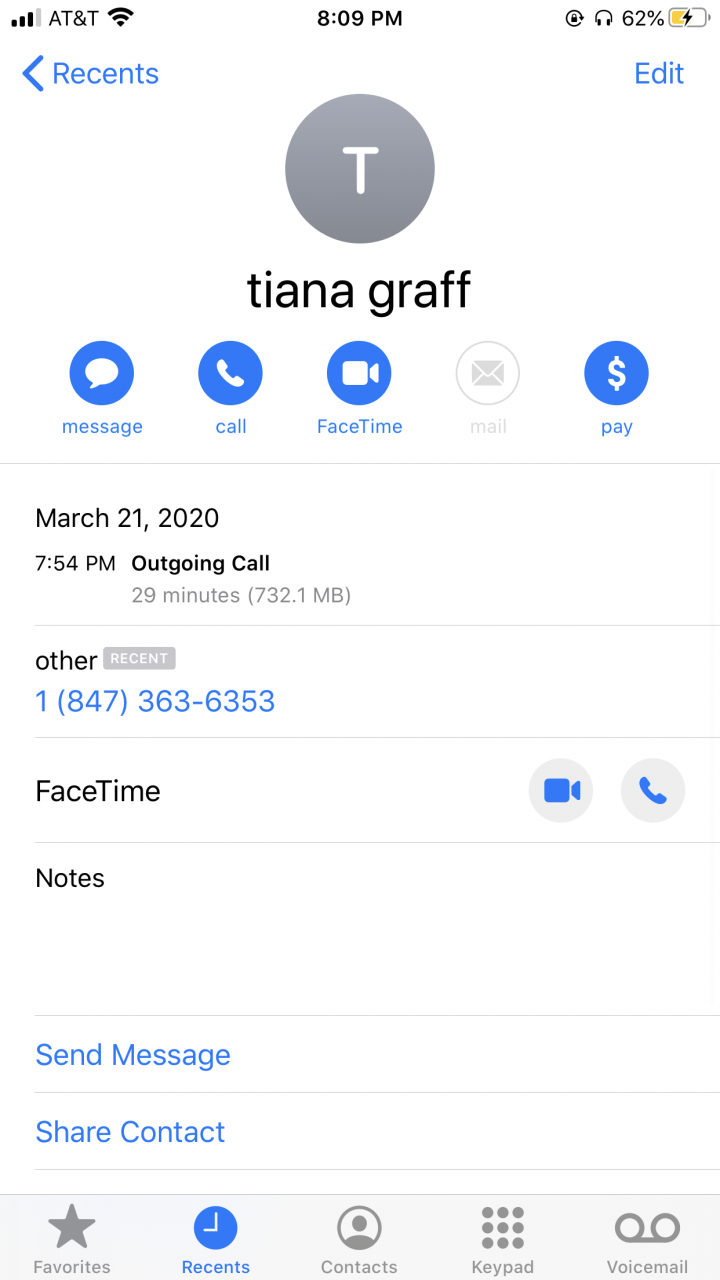Switch to the Favorites tab

tap(72, 1238)
